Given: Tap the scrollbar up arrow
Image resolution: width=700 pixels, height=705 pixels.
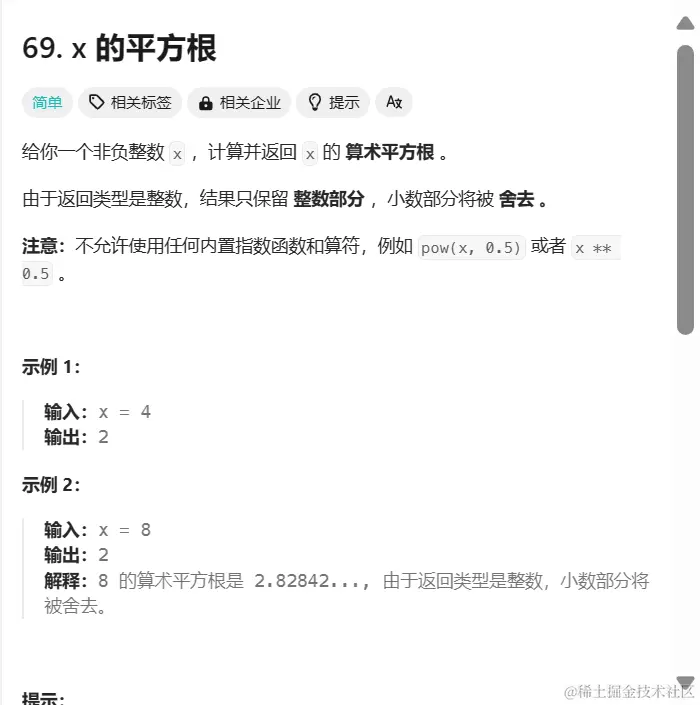Looking at the screenshot, I should (685, 24).
